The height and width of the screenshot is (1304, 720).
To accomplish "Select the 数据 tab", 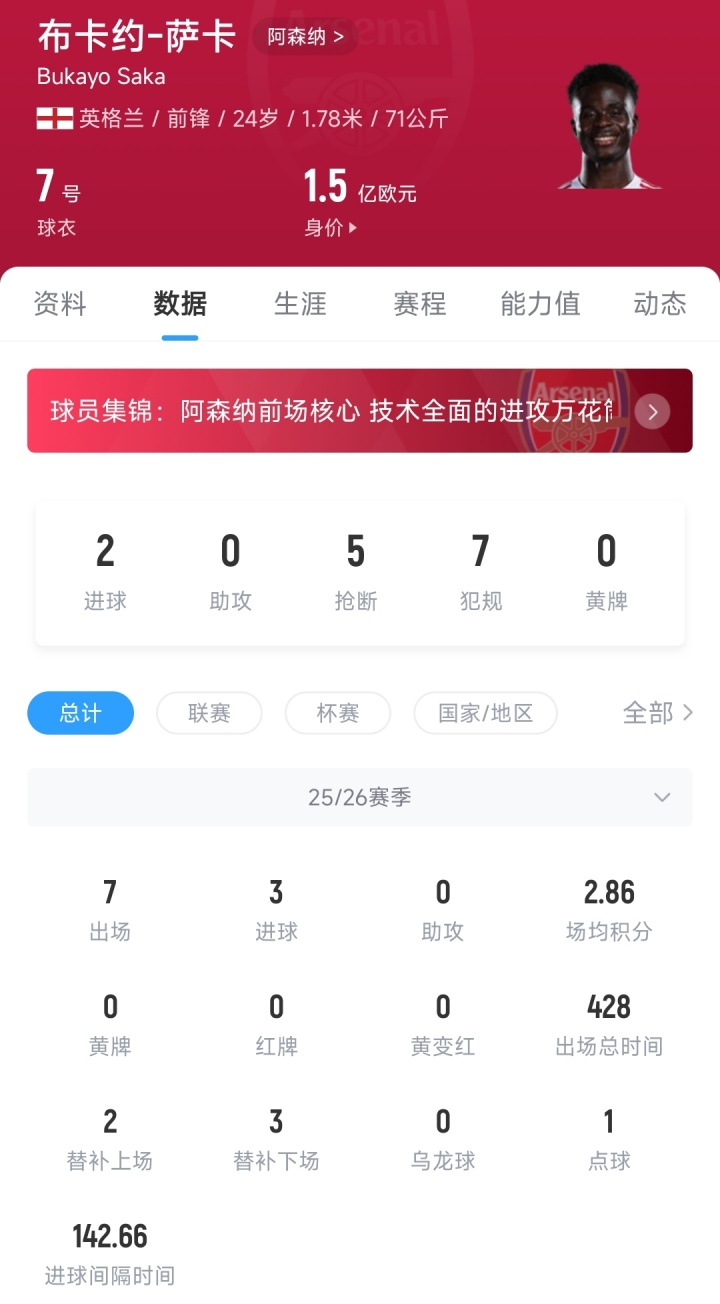I will click(x=180, y=304).
